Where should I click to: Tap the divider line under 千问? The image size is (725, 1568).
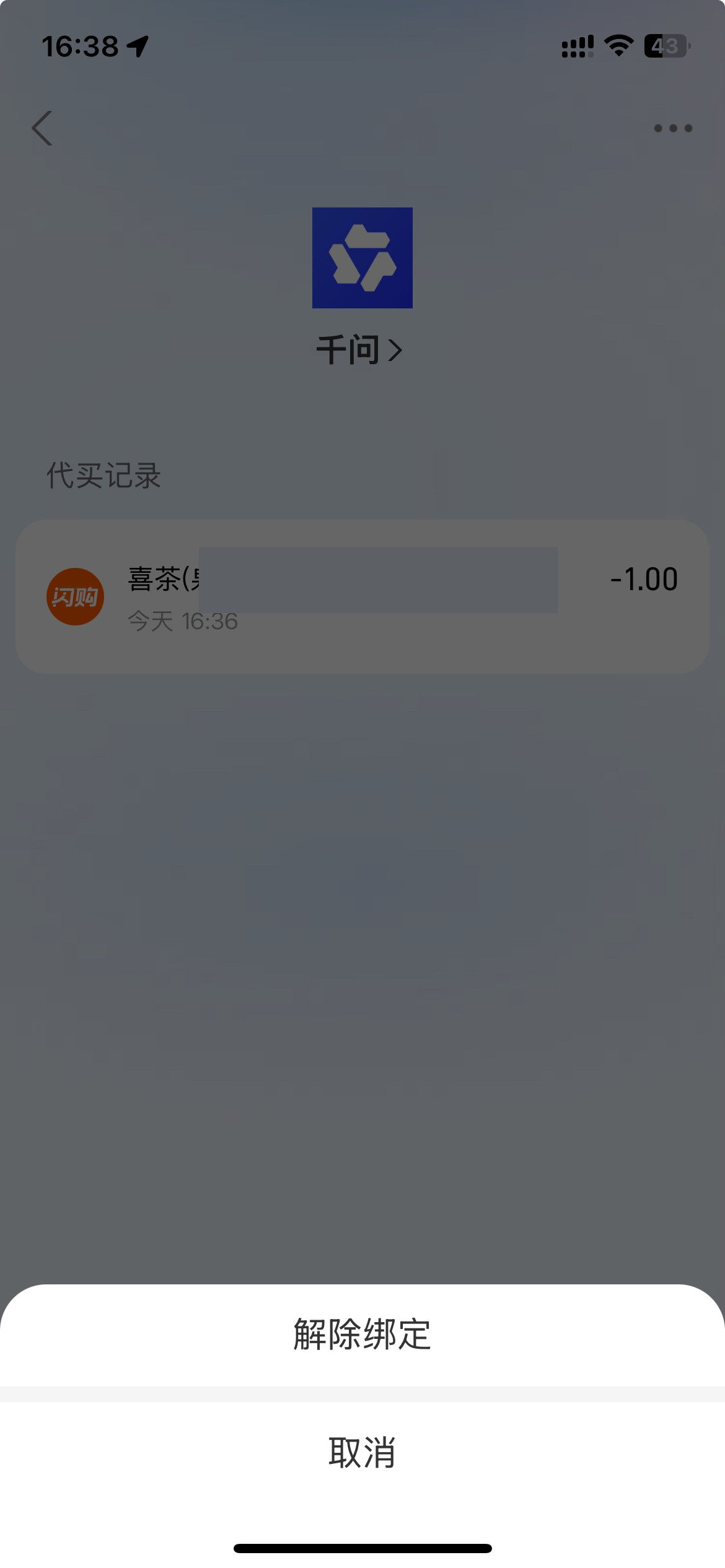[362, 403]
